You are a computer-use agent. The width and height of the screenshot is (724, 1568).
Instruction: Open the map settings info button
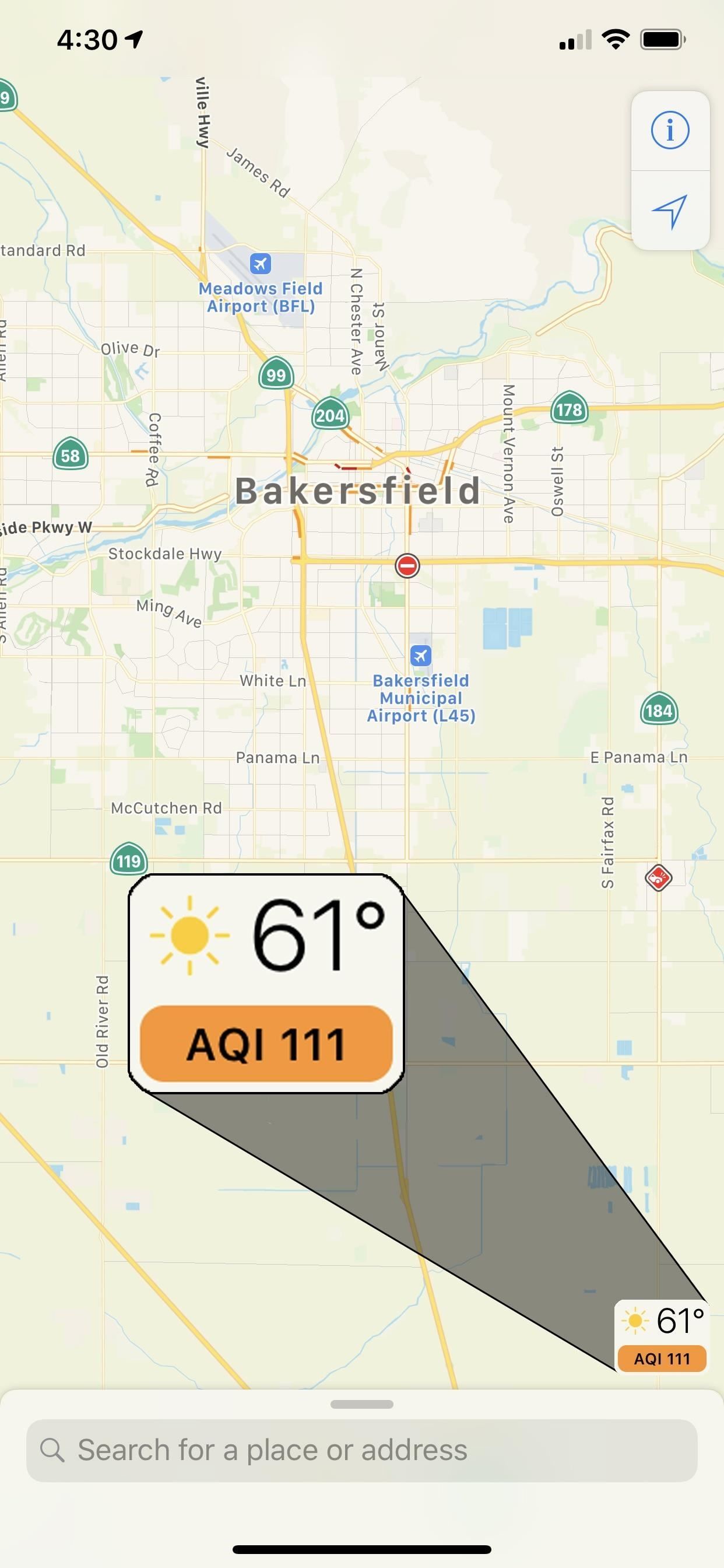point(670,130)
